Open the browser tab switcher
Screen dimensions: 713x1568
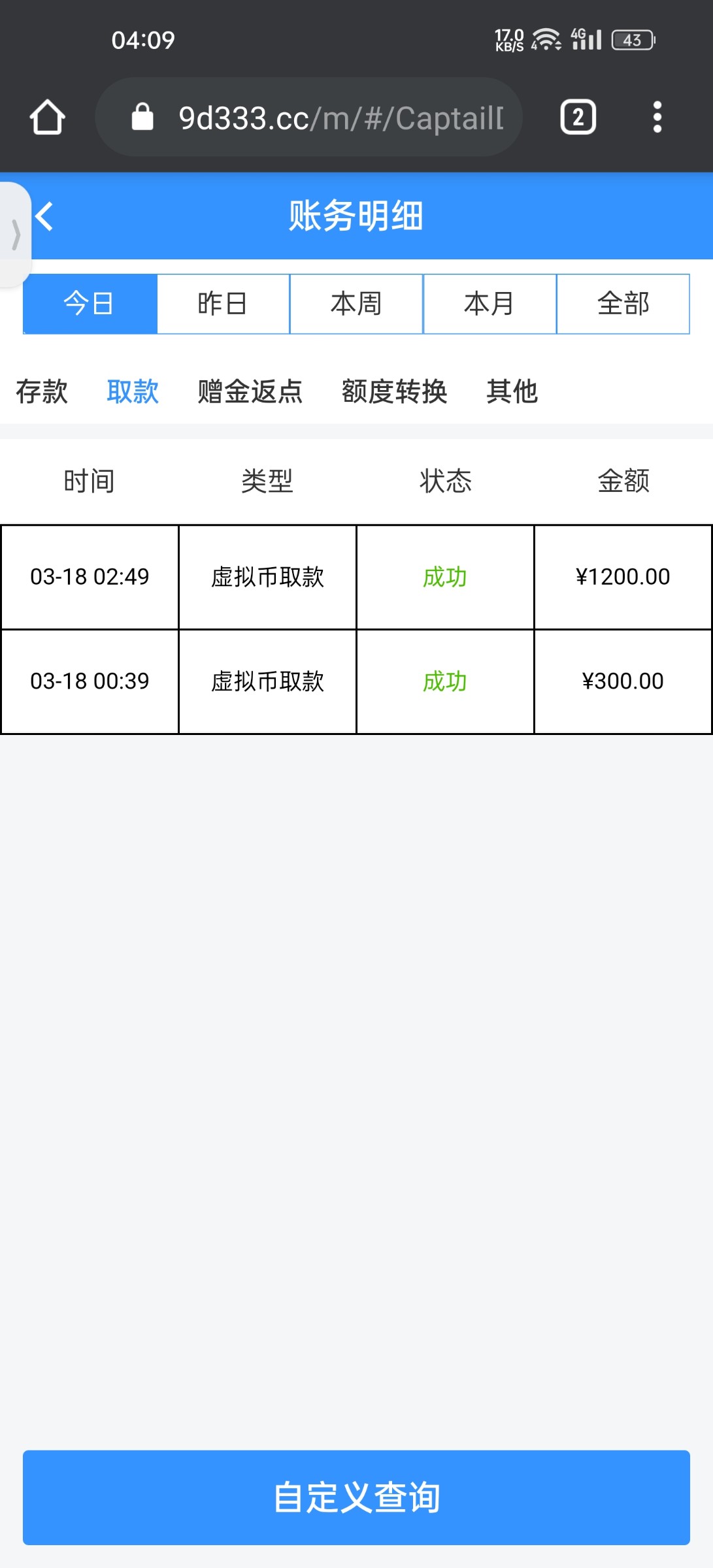point(578,118)
